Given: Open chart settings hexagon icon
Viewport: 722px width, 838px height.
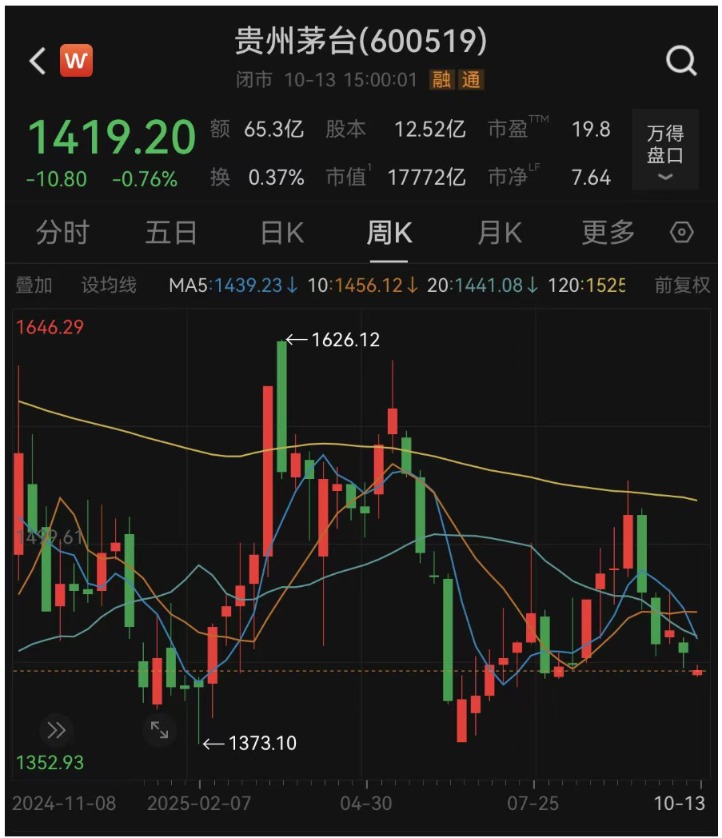Looking at the screenshot, I should [682, 233].
